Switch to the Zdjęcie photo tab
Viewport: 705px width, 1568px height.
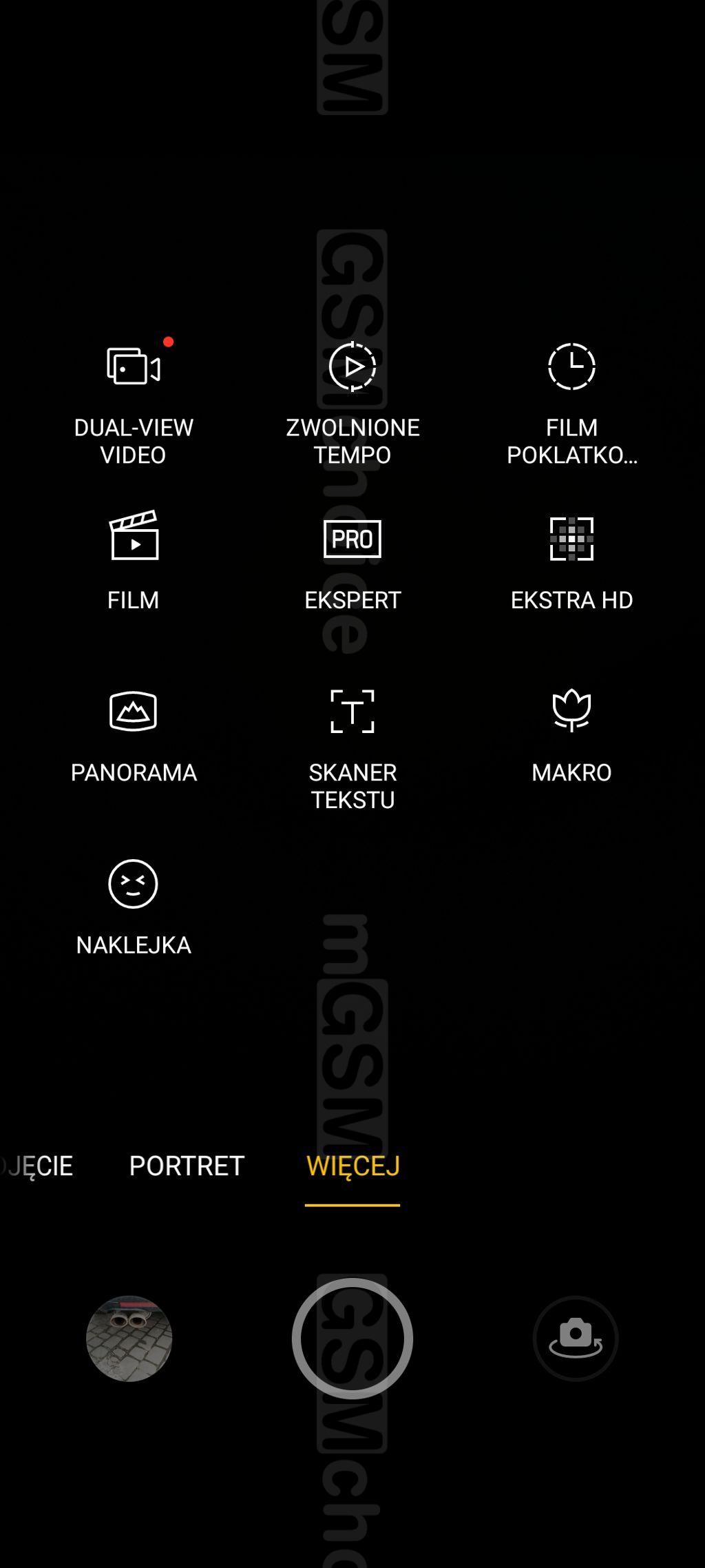click(36, 1166)
